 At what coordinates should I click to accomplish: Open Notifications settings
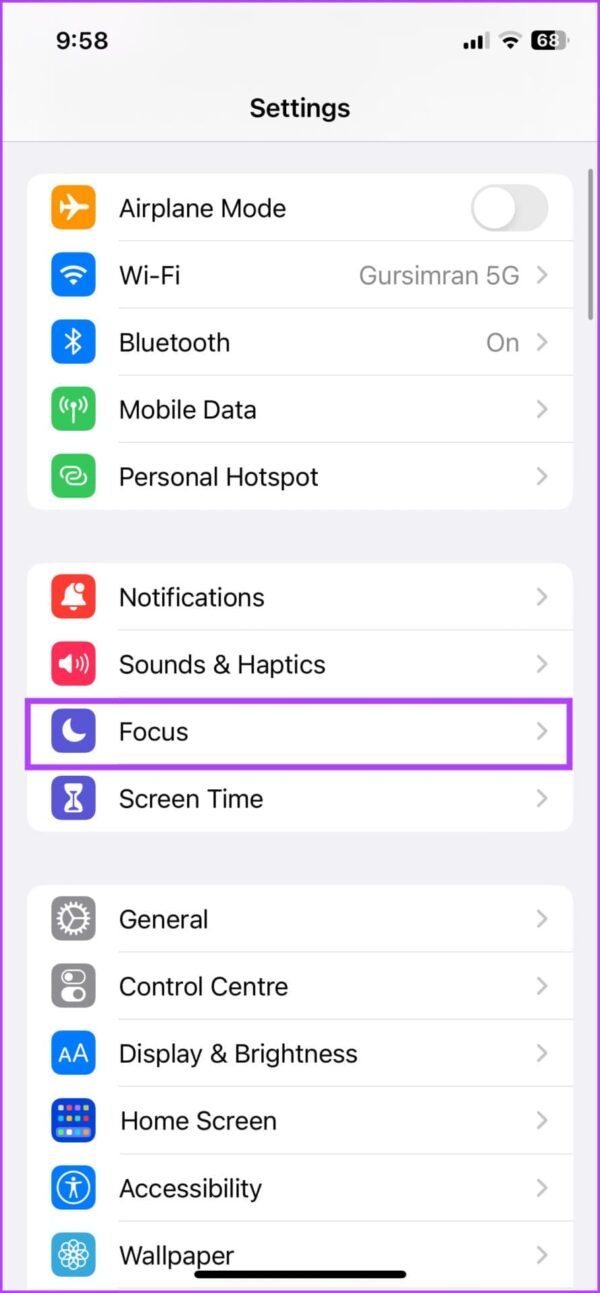click(300, 597)
